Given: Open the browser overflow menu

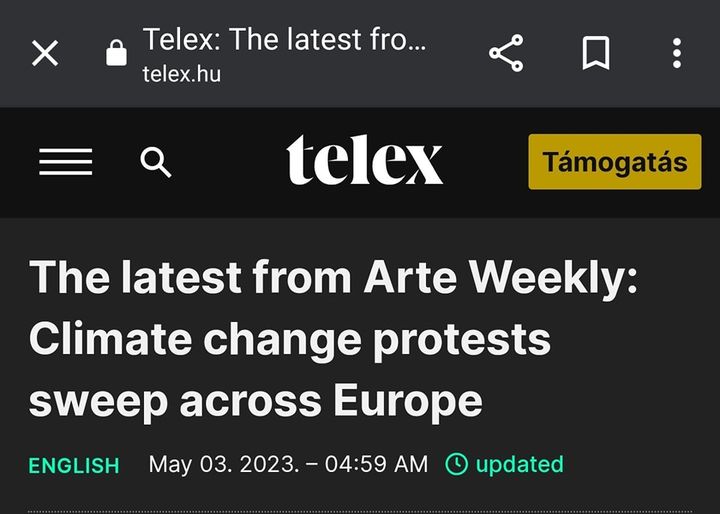Looking at the screenshot, I should pos(677,53).
